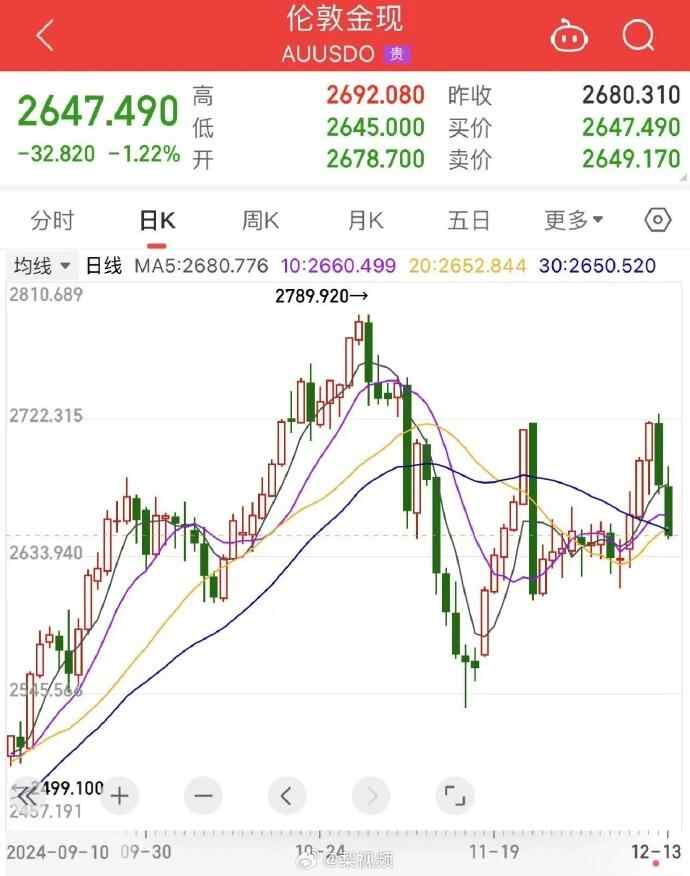Select the 日K tab
690x876 pixels.
pos(157,220)
